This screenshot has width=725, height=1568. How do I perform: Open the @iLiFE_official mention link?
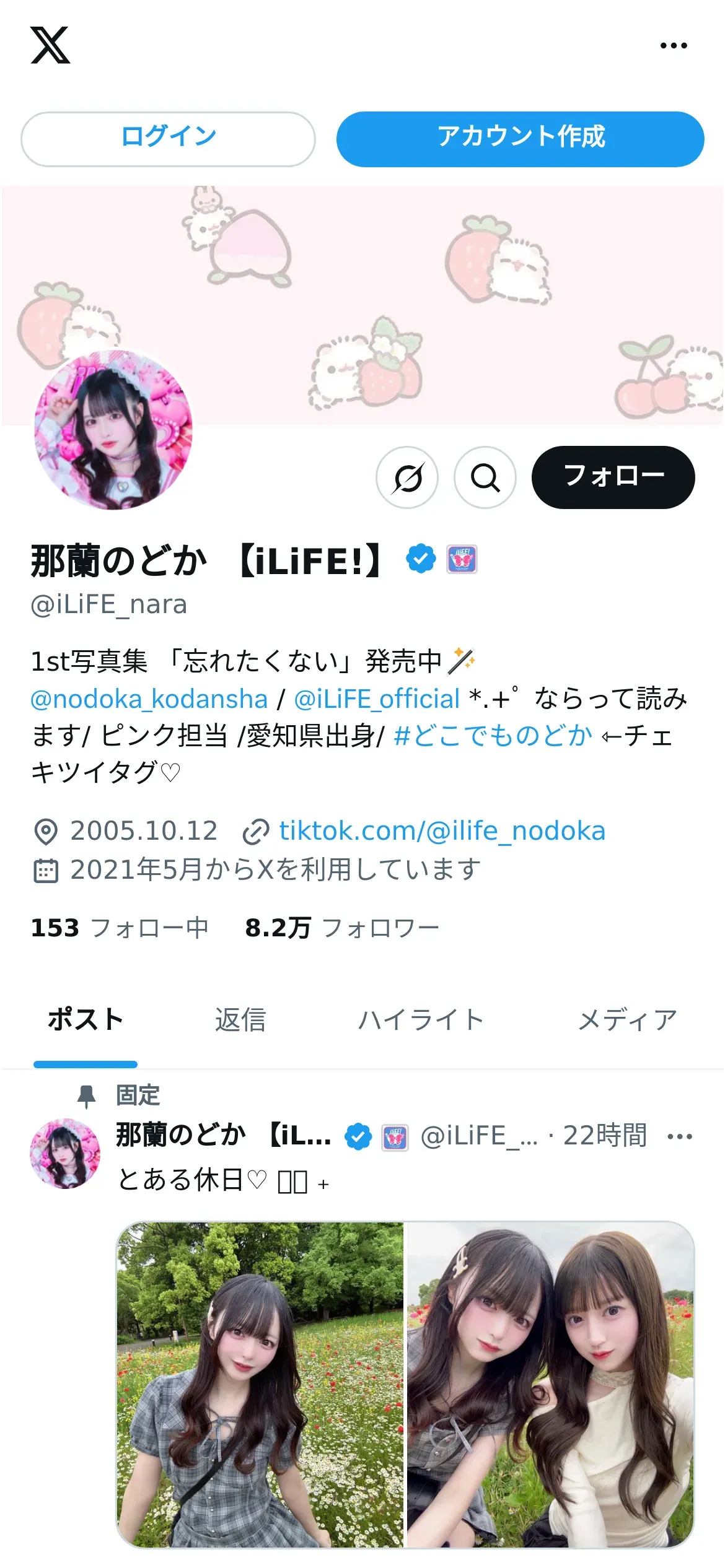[x=377, y=699]
